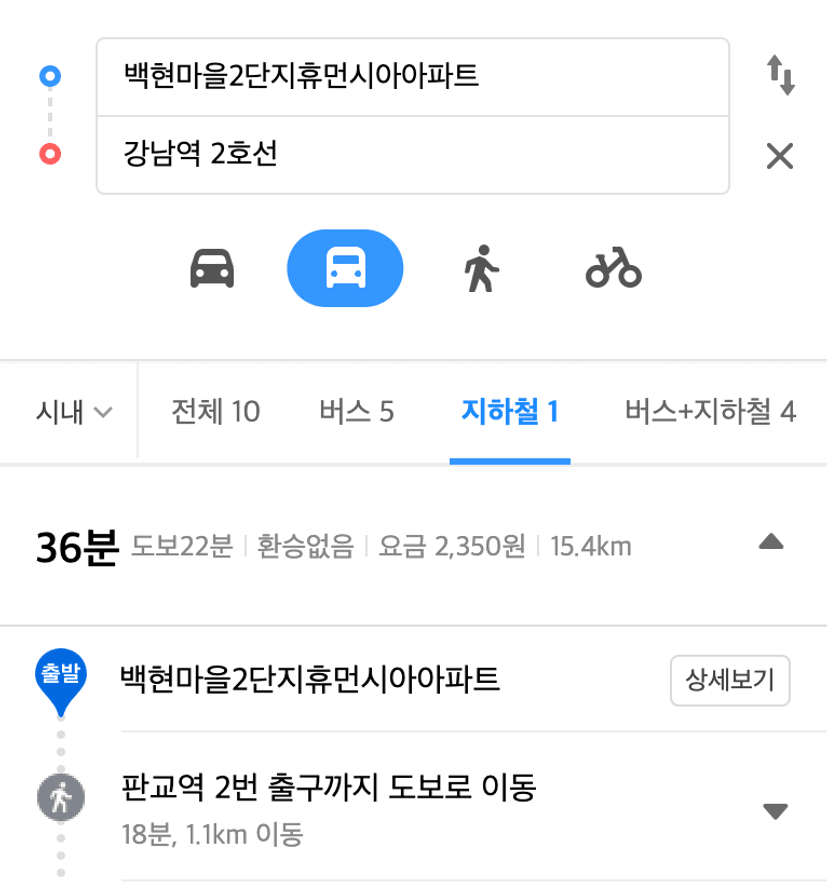The width and height of the screenshot is (827, 883).
Task: Switch to walking directions
Action: coord(480,269)
